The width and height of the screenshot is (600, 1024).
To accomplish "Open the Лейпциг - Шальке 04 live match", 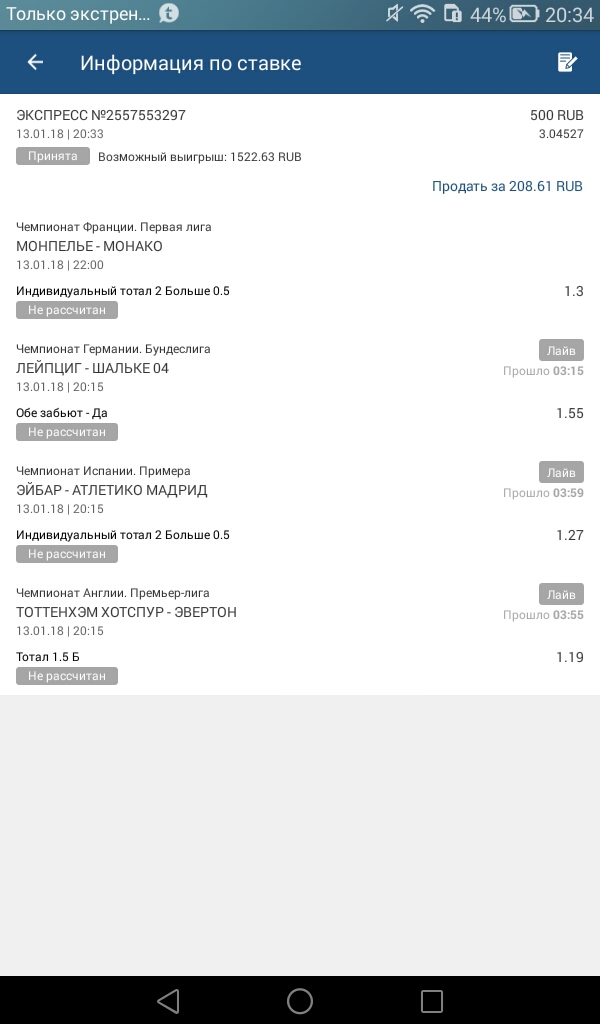I will click(93, 368).
